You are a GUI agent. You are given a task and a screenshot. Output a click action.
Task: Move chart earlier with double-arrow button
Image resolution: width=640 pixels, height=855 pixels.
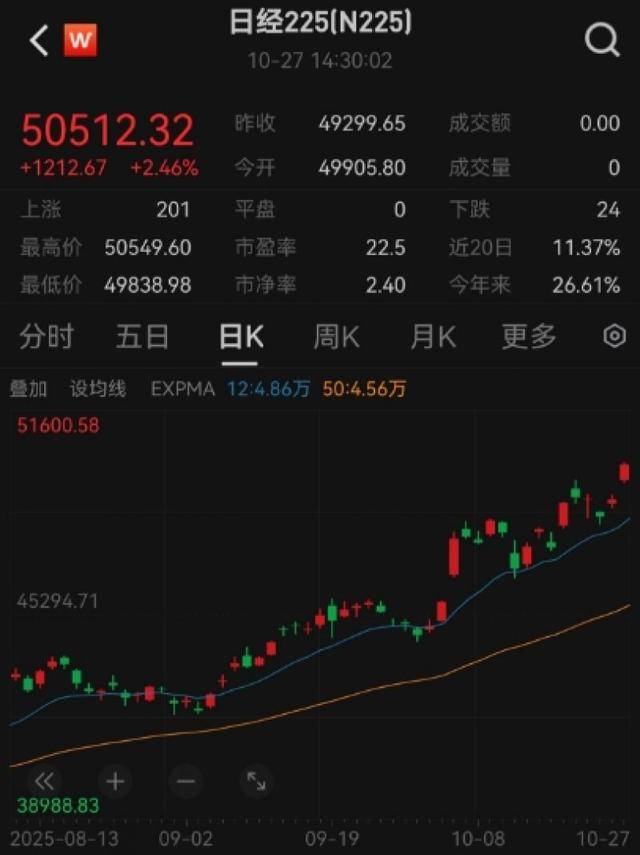(44, 781)
